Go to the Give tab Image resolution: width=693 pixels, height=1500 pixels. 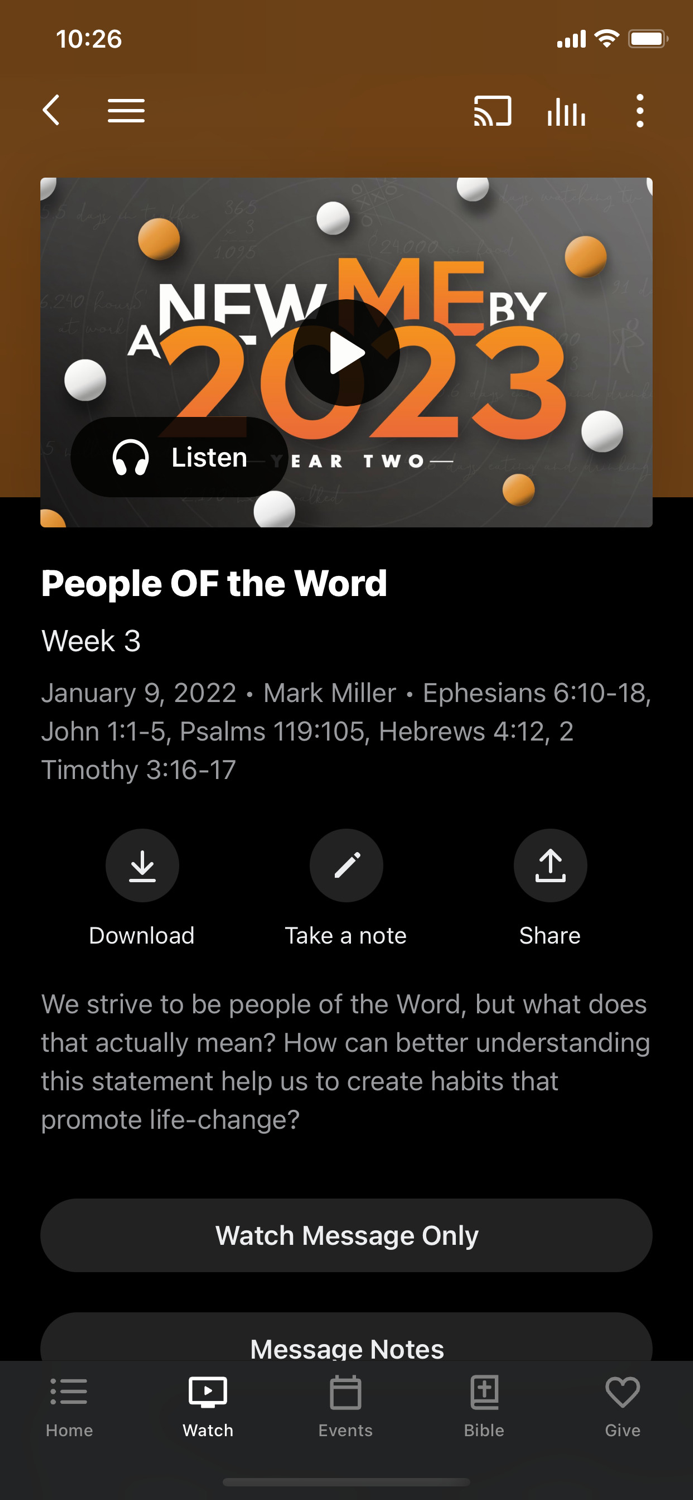tap(622, 1407)
